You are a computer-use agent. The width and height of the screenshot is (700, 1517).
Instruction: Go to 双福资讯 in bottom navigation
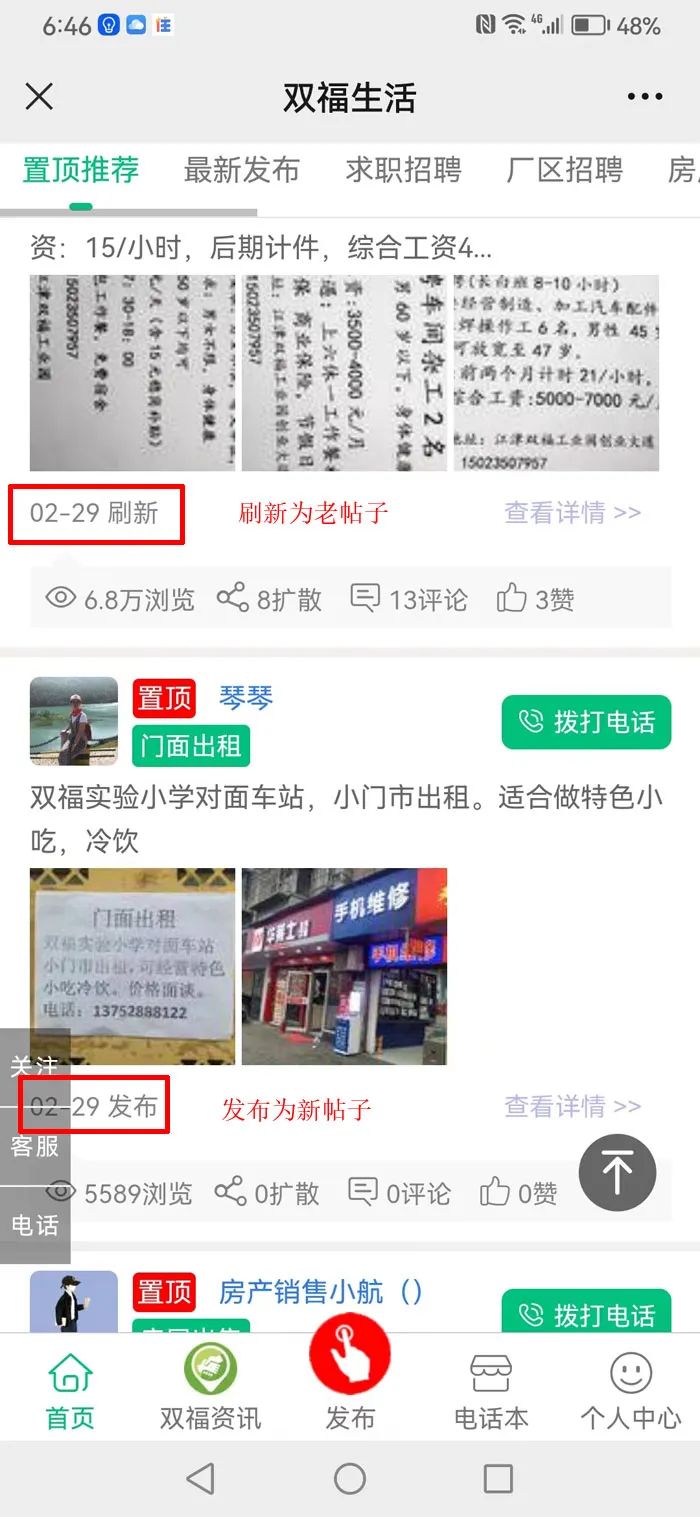tap(210, 1387)
